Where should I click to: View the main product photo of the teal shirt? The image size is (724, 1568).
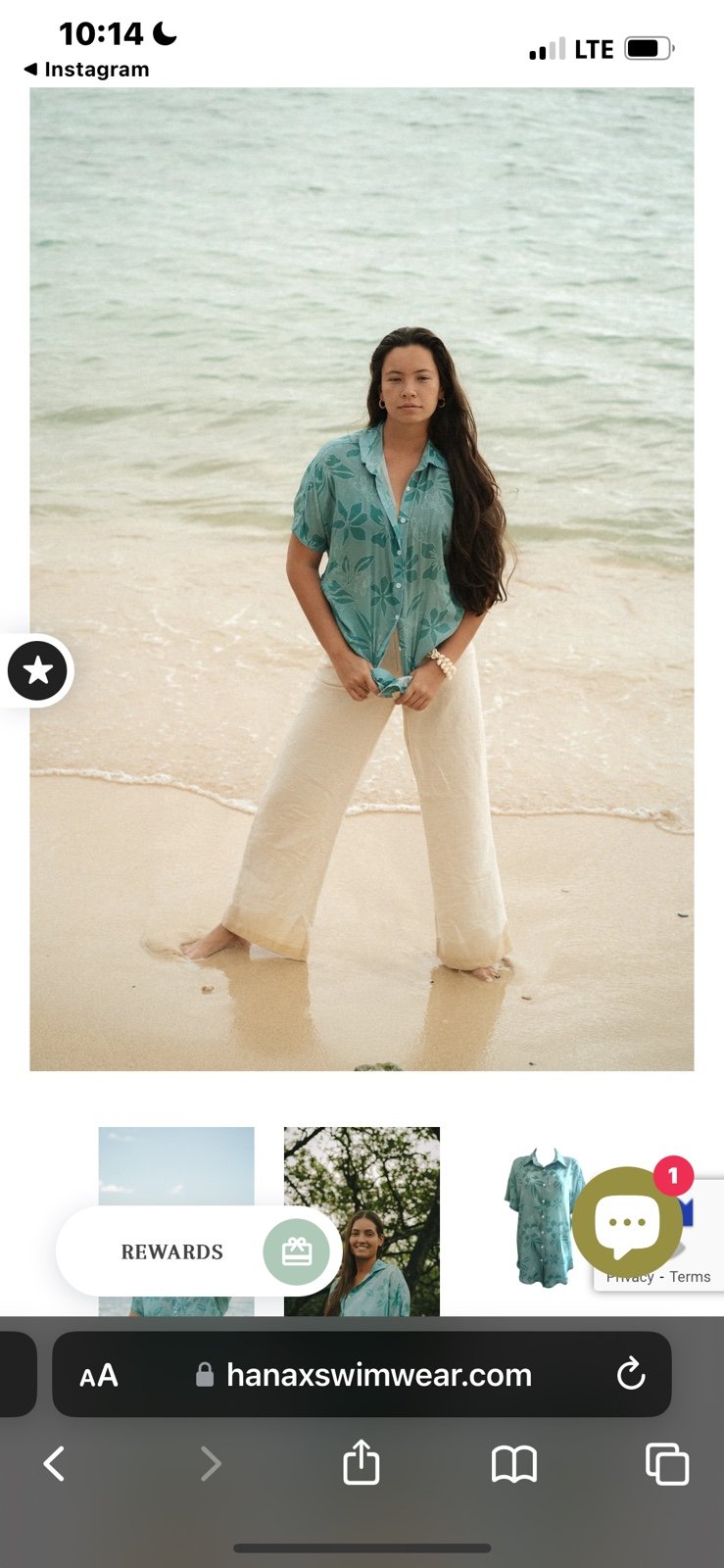(362, 579)
